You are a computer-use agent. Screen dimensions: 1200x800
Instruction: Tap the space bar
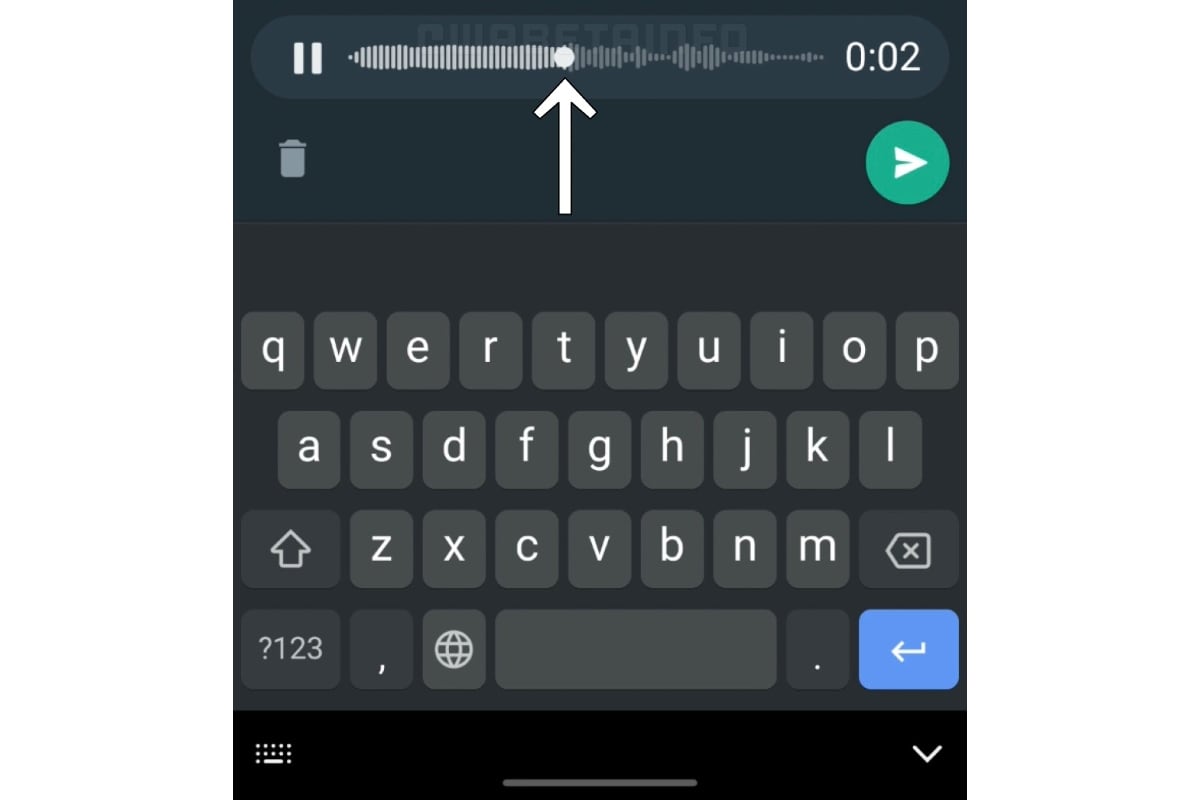[635, 650]
